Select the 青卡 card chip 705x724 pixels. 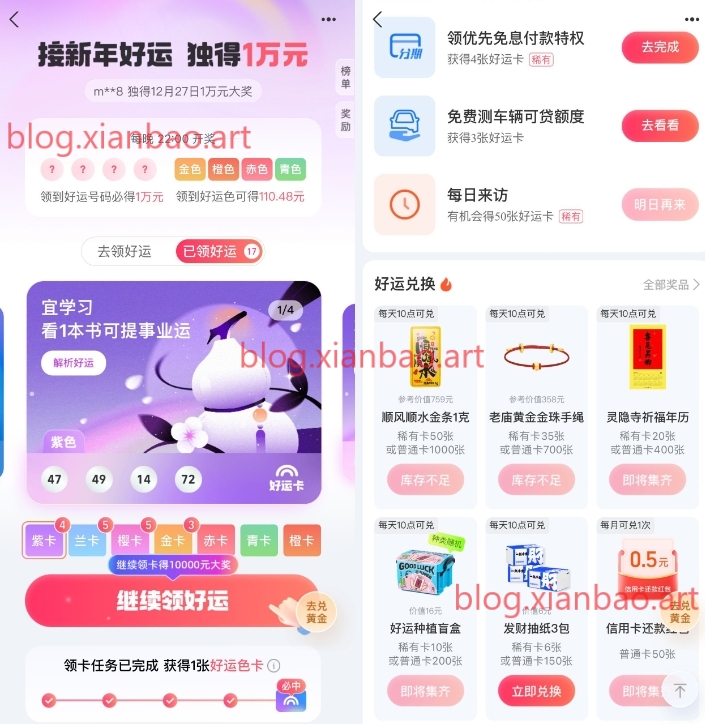[x=259, y=541]
